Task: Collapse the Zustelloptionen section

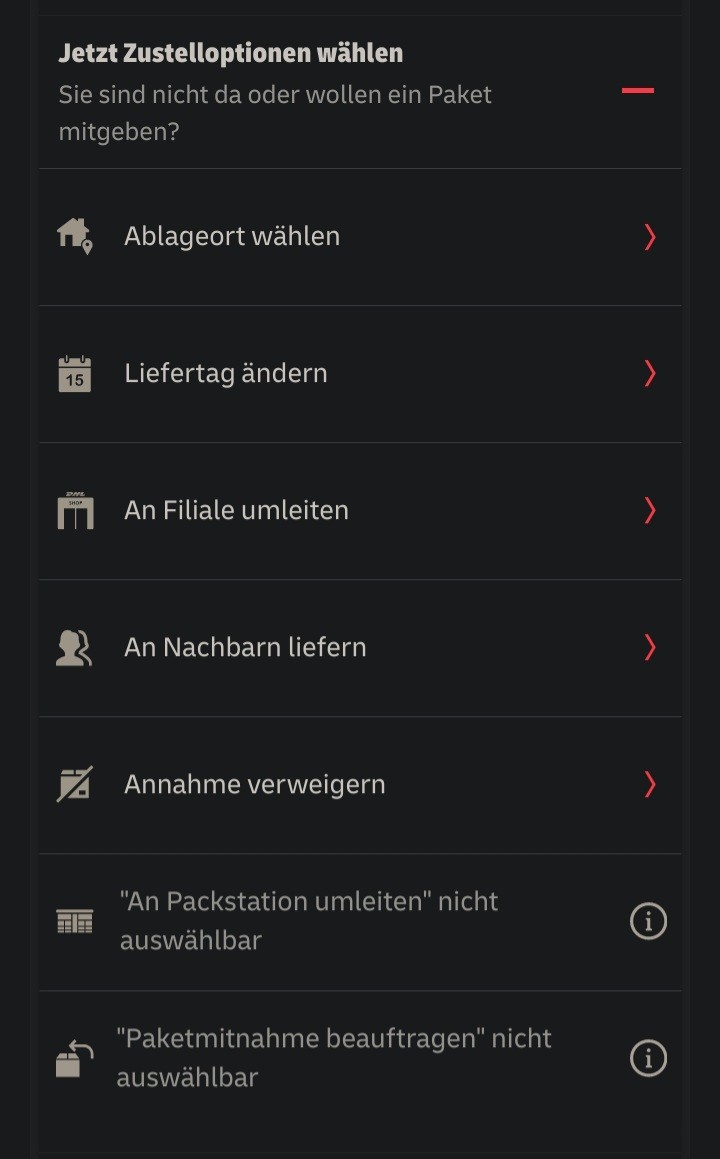Action: point(637,91)
